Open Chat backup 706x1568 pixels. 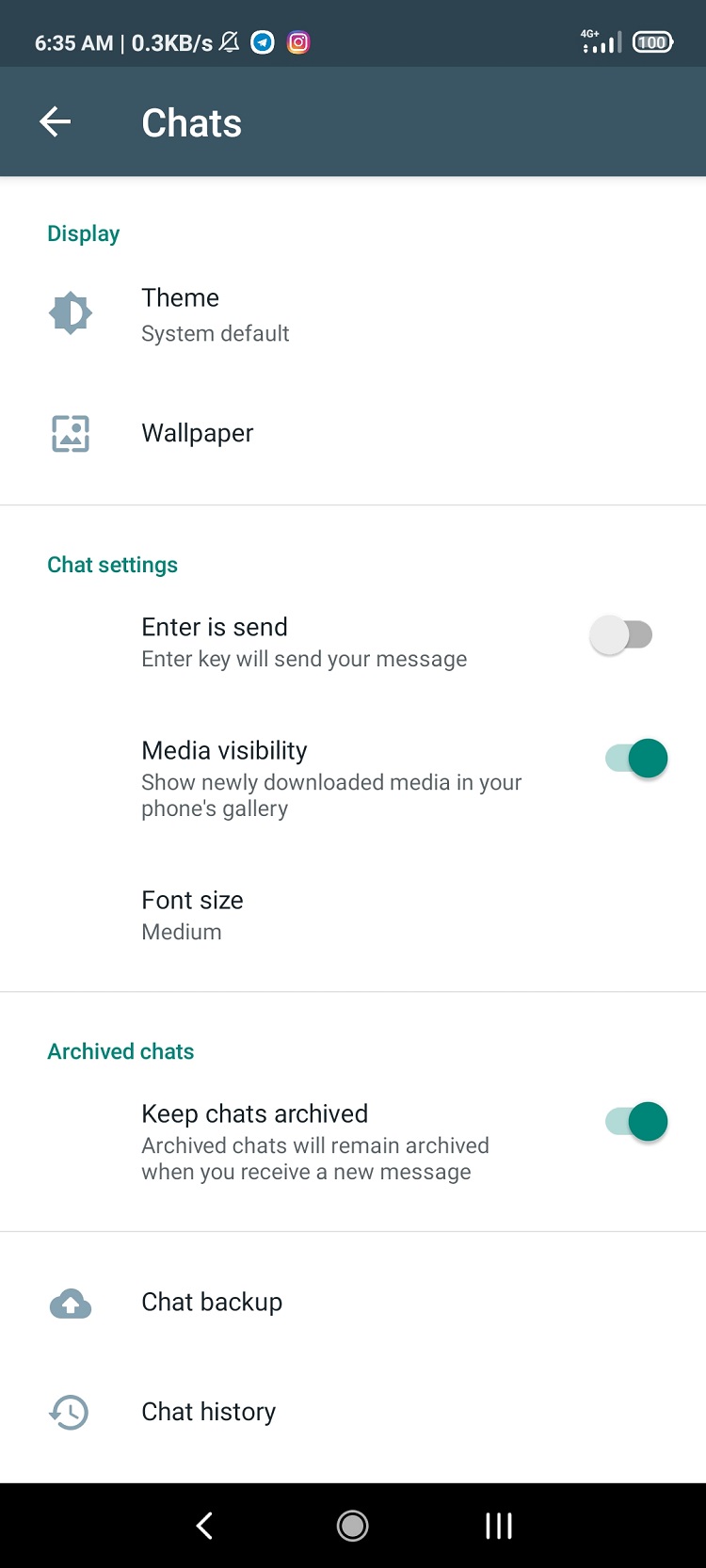[x=212, y=1303]
